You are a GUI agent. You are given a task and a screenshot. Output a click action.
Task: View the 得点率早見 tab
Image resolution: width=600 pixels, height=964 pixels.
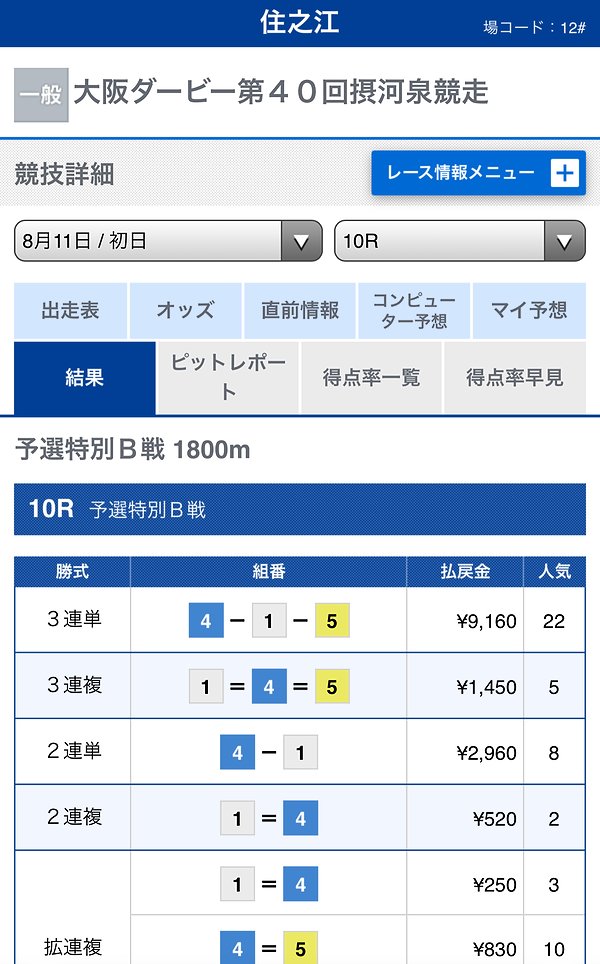pyautogui.click(x=515, y=378)
